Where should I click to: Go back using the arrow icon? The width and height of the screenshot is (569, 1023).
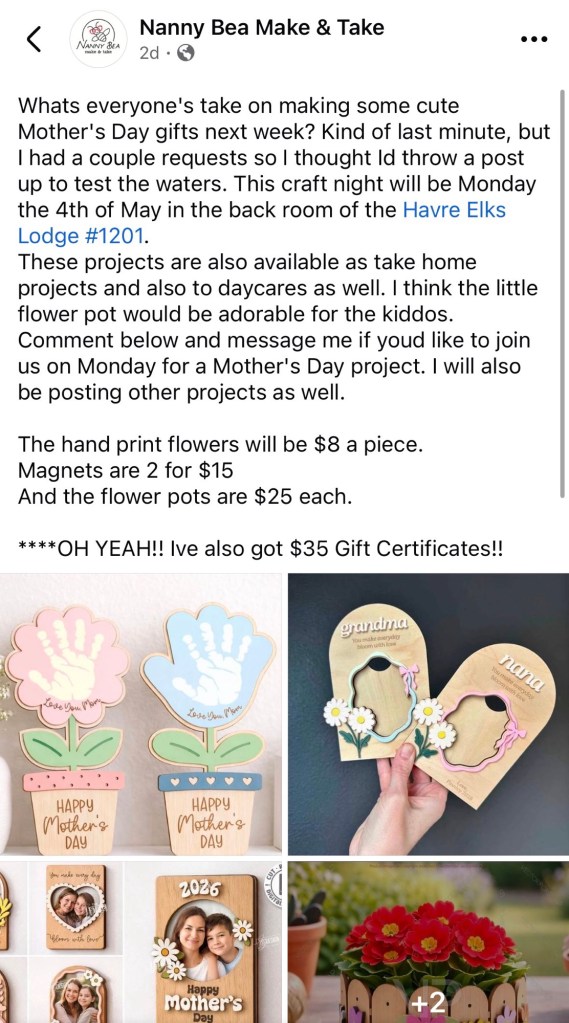(34, 39)
